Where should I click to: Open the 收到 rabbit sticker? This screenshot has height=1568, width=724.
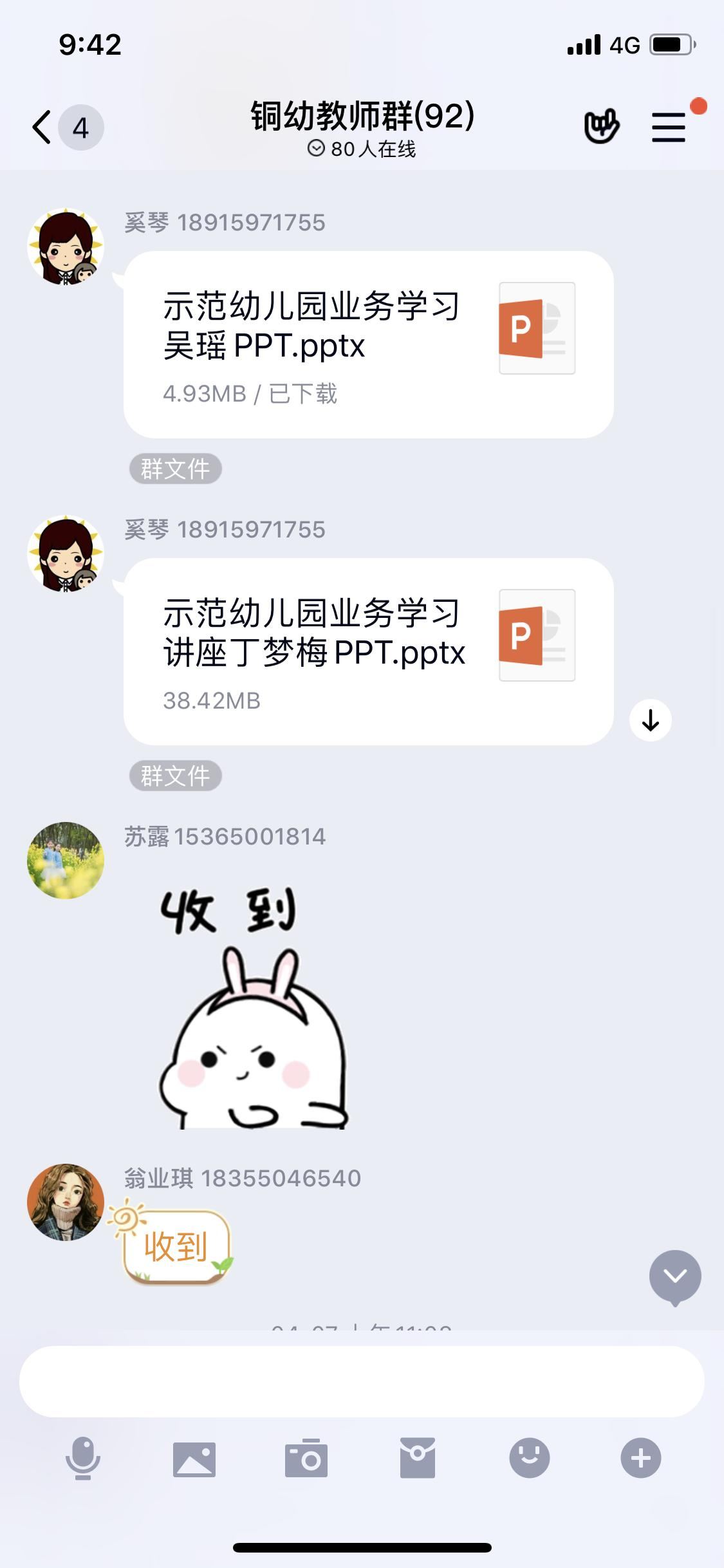click(253, 1007)
